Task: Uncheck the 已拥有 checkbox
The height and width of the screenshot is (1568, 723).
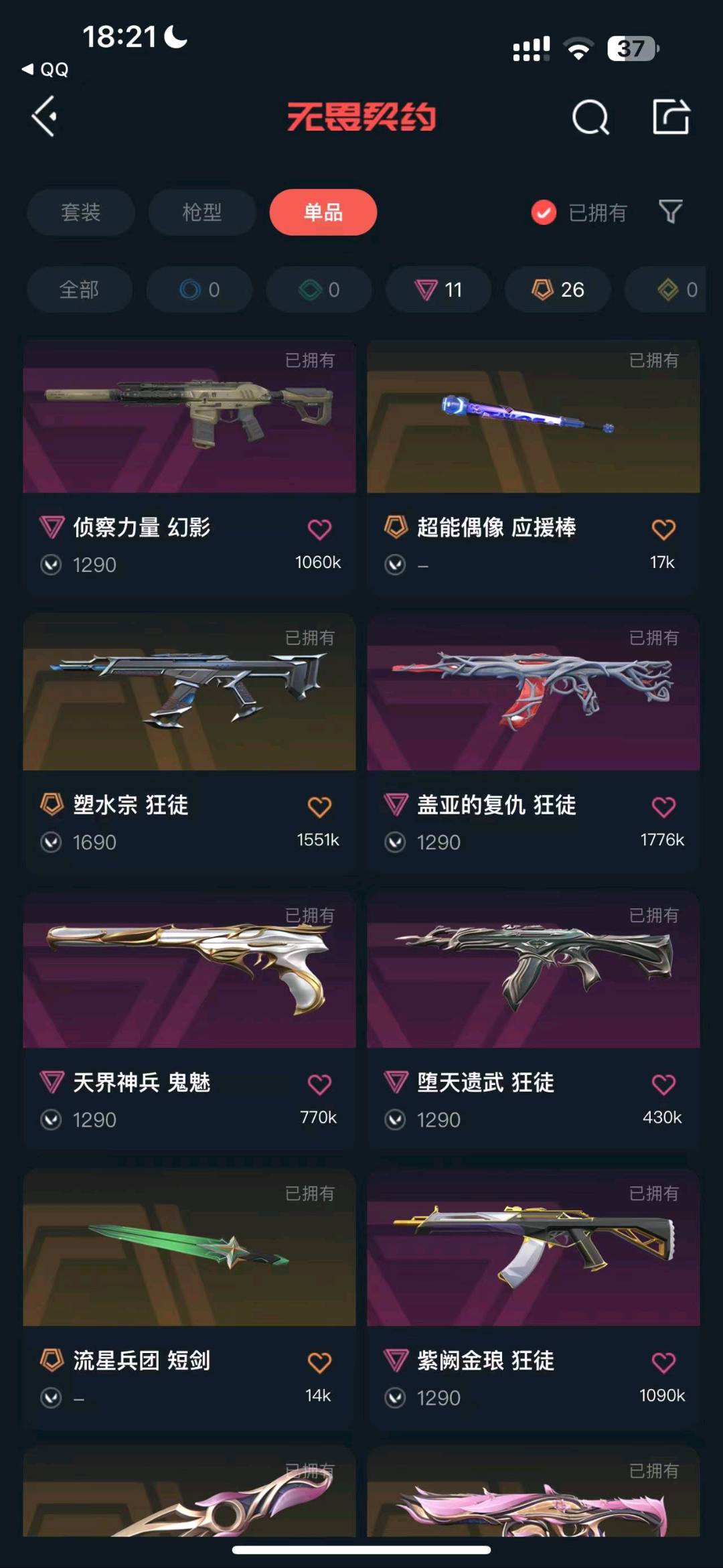Action: click(x=544, y=212)
